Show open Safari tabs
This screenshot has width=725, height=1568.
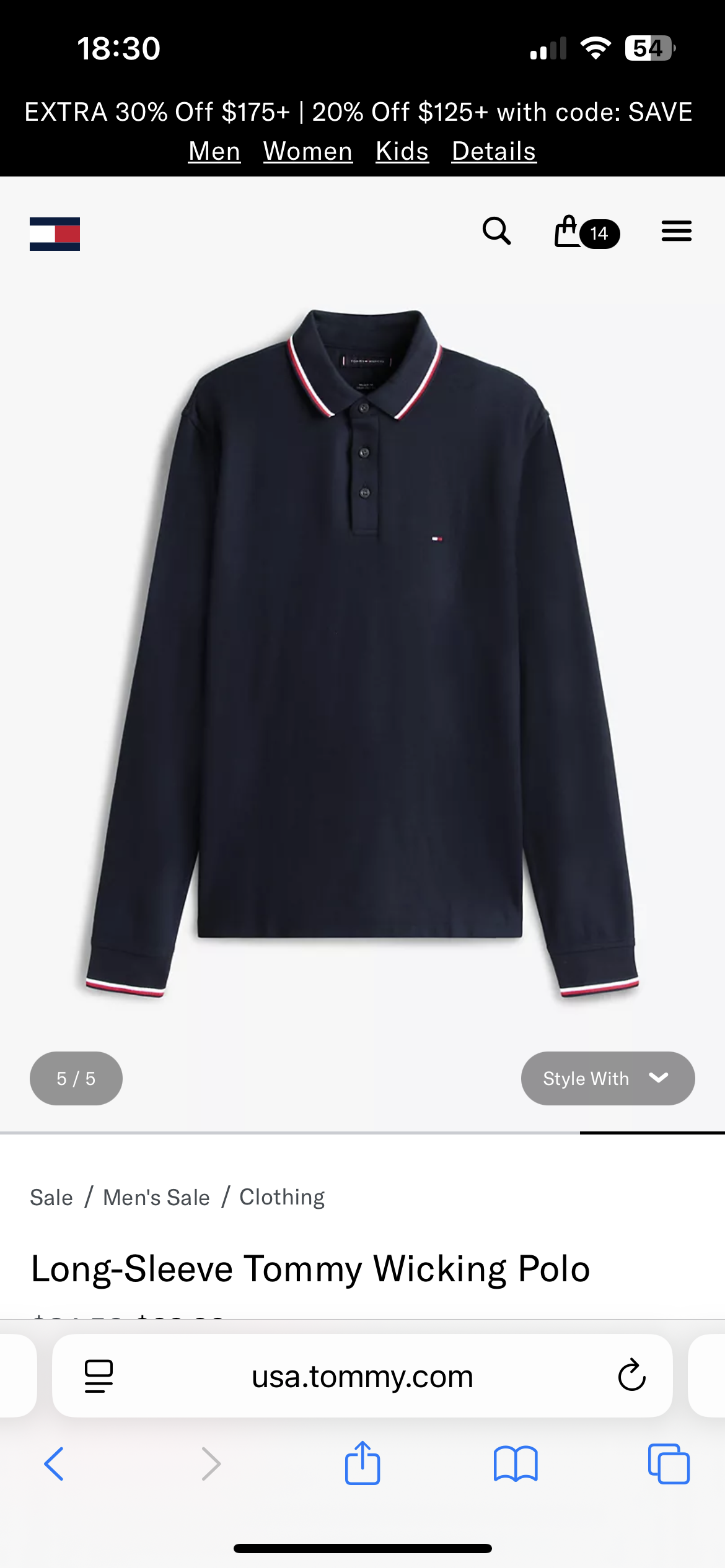(668, 1464)
